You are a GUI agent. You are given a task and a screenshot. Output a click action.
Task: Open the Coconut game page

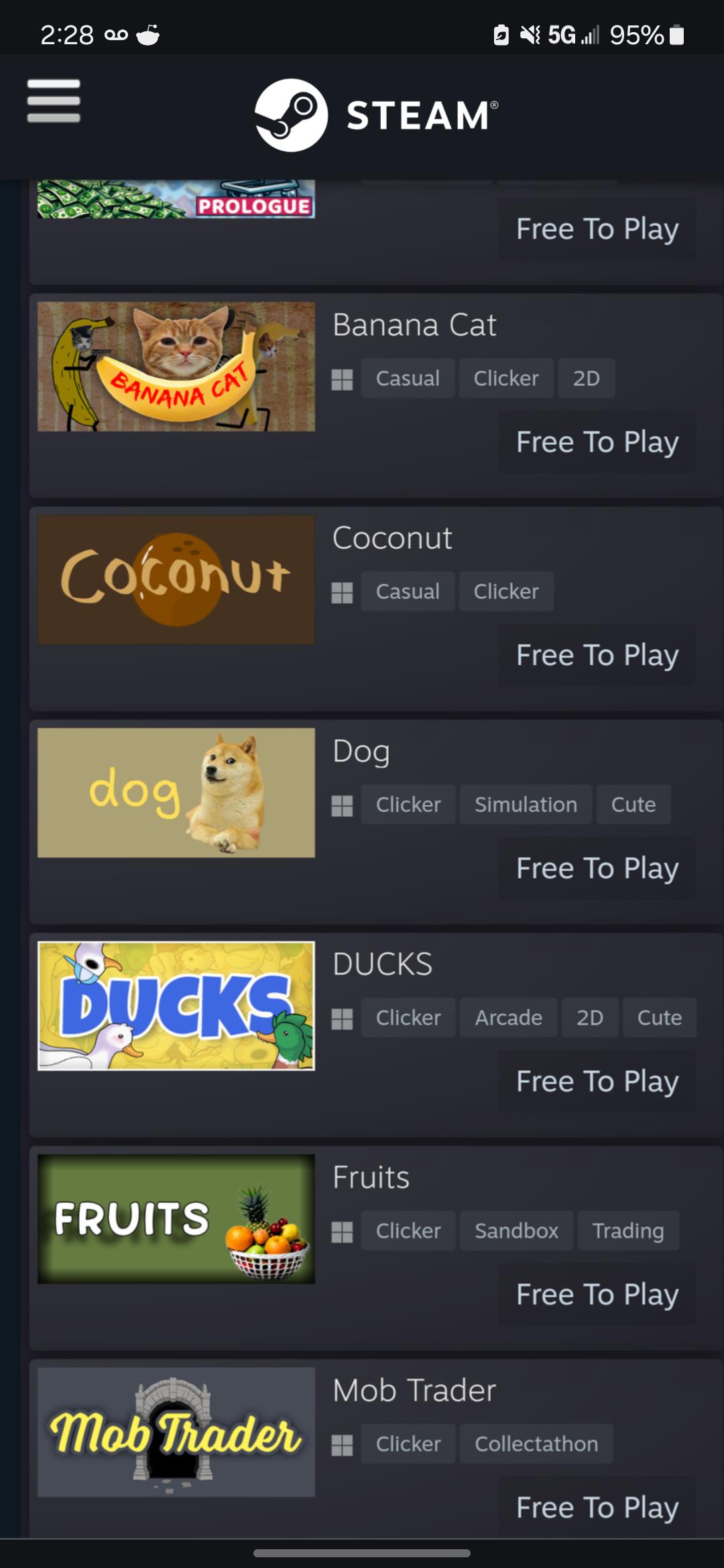coord(392,539)
